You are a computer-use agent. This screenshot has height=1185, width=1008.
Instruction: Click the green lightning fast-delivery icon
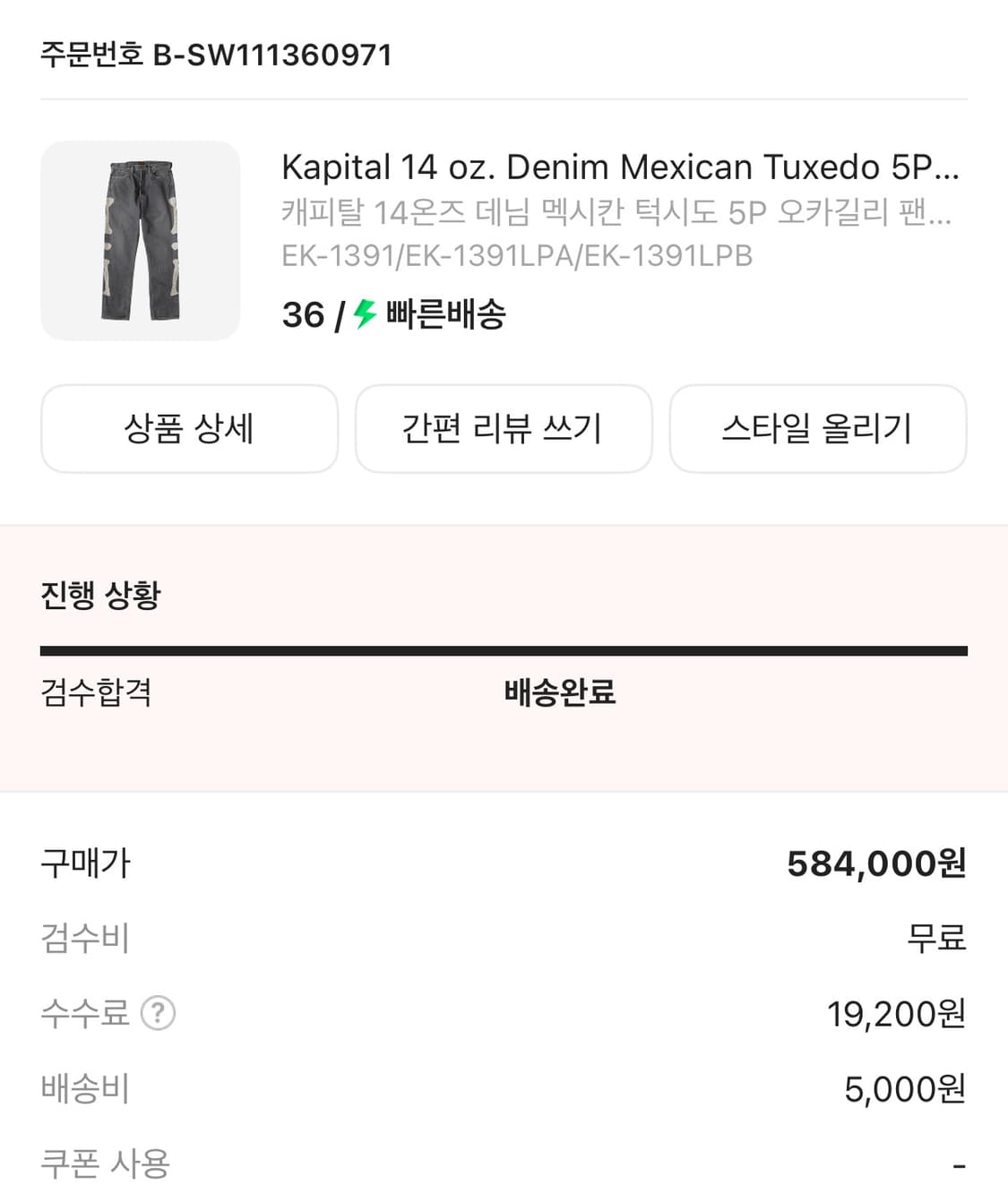tap(362, 314)
